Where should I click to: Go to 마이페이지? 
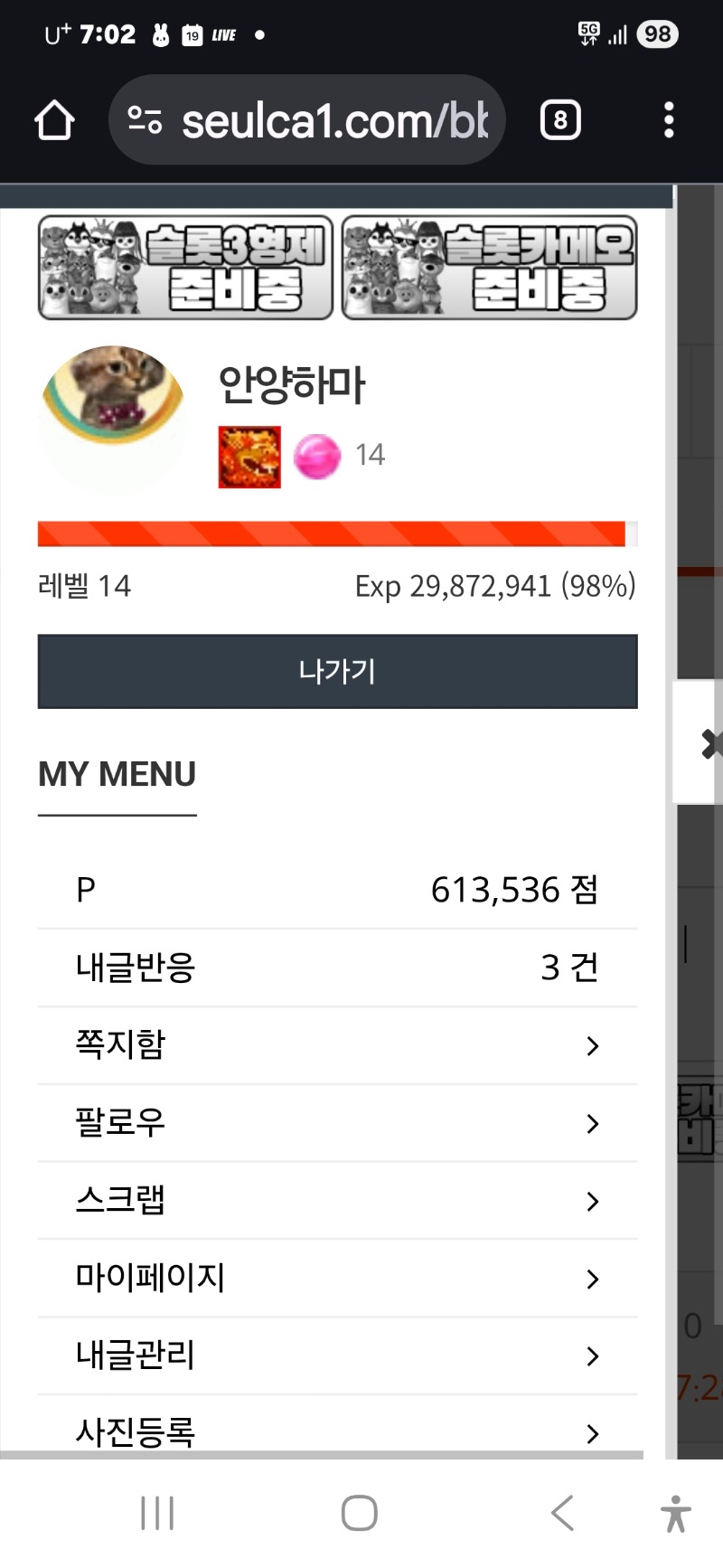(337, 1279)
